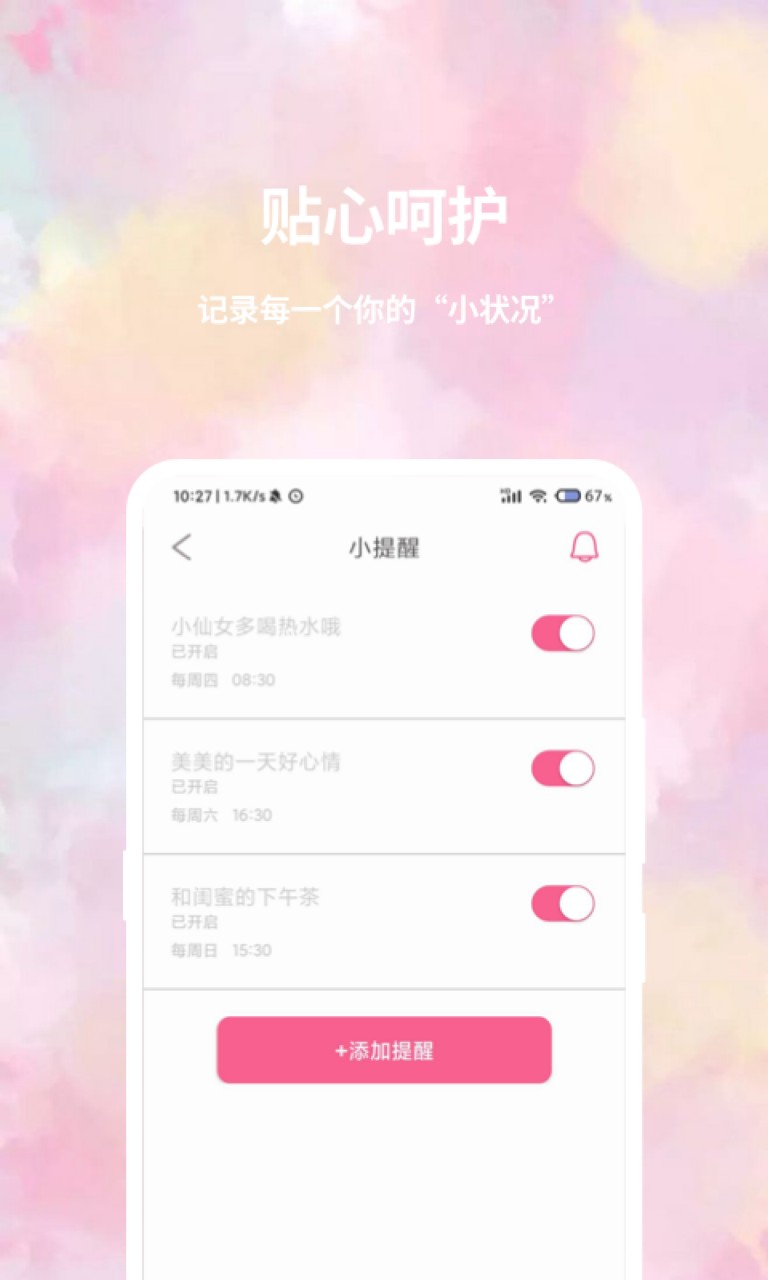Toggle the 和闺蜜的下午茶 reminder switch

[562, 903]
